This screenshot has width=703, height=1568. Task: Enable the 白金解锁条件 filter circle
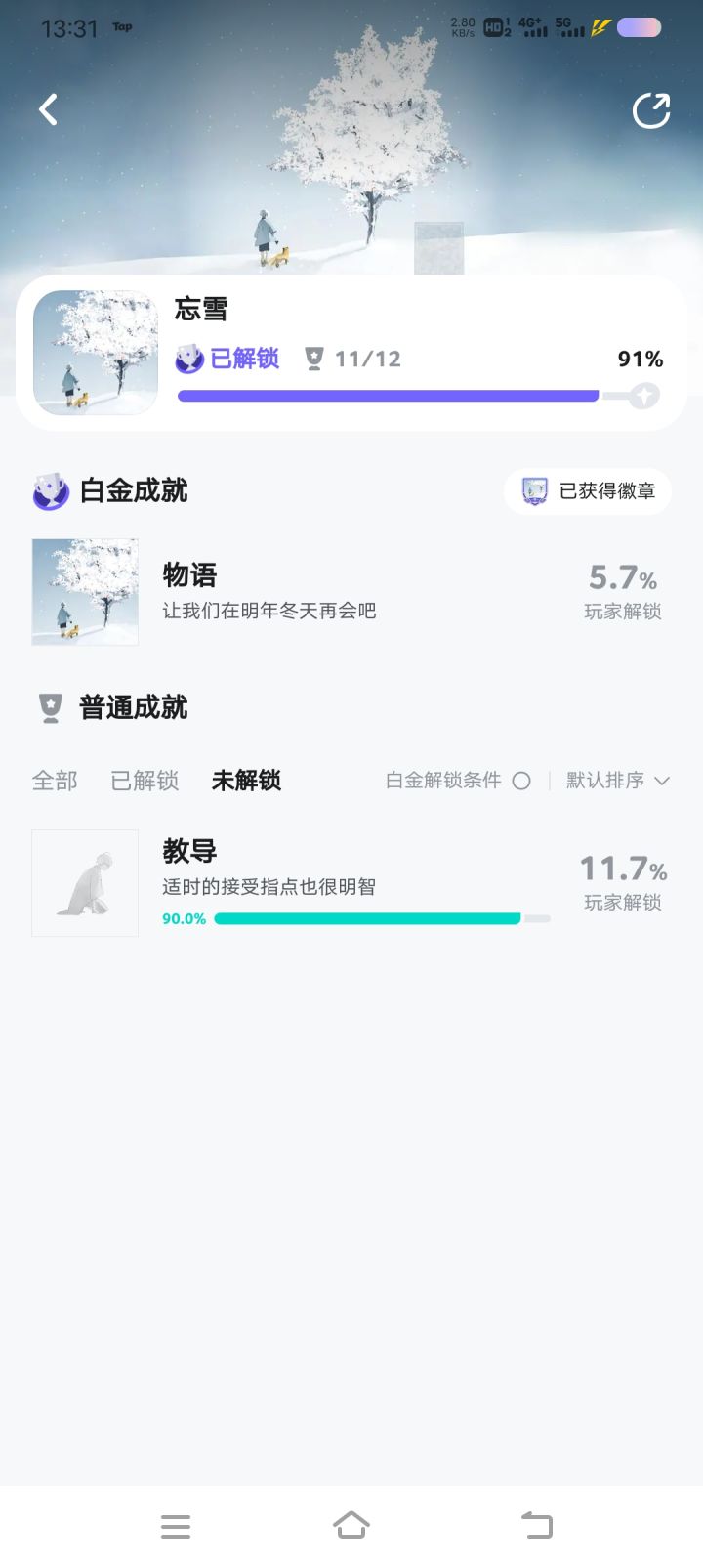[522, 781]
